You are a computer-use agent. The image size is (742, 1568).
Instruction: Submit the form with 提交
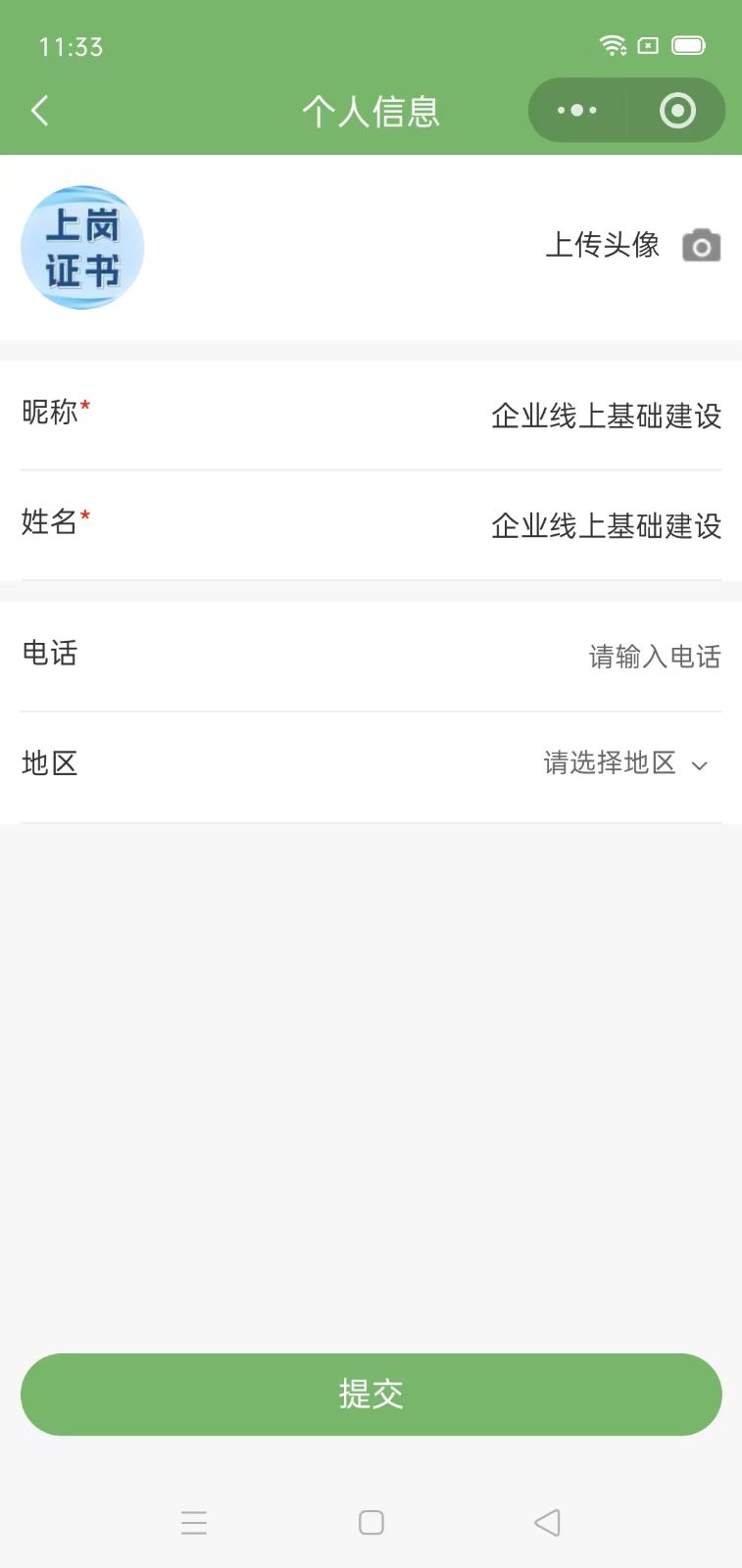point(371,1394)
